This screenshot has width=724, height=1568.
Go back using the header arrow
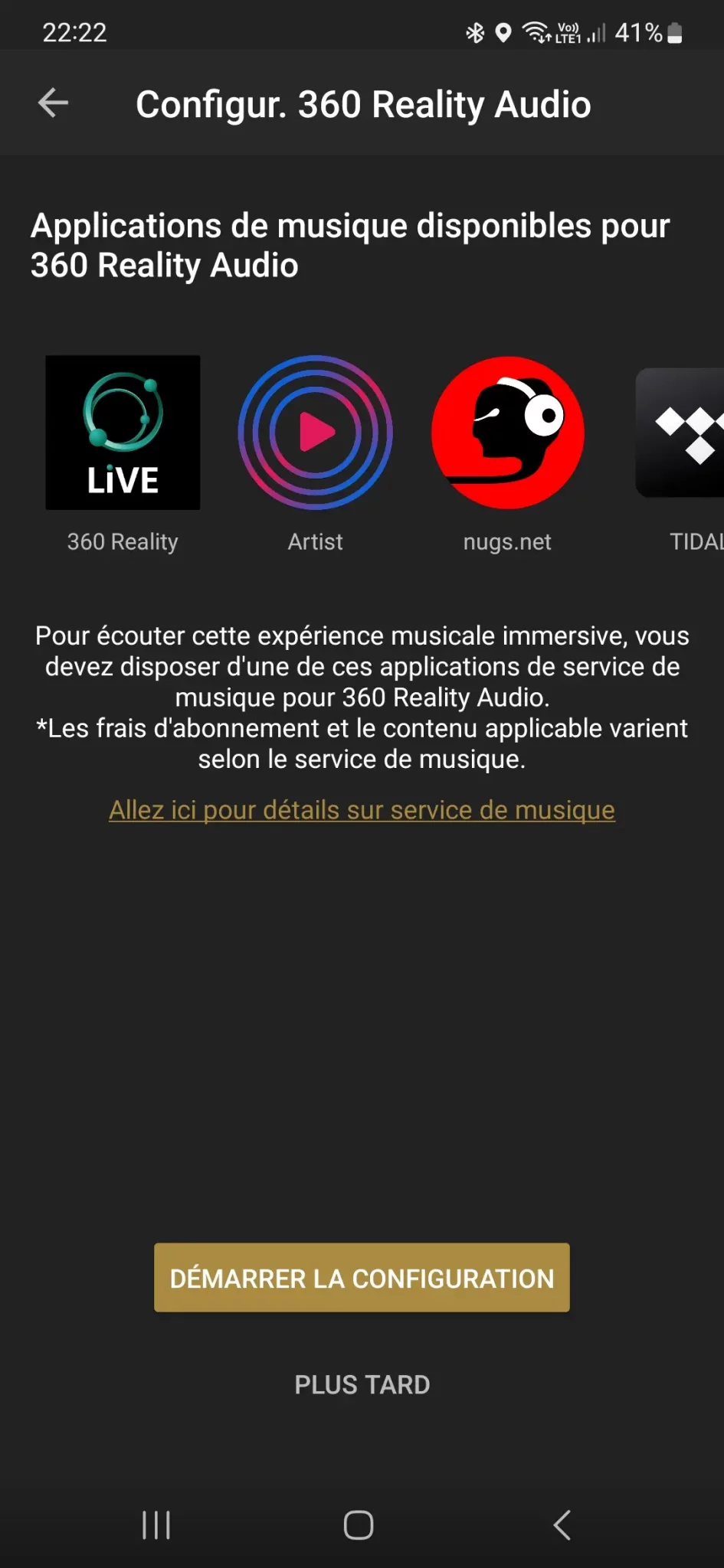coord(53,103)
